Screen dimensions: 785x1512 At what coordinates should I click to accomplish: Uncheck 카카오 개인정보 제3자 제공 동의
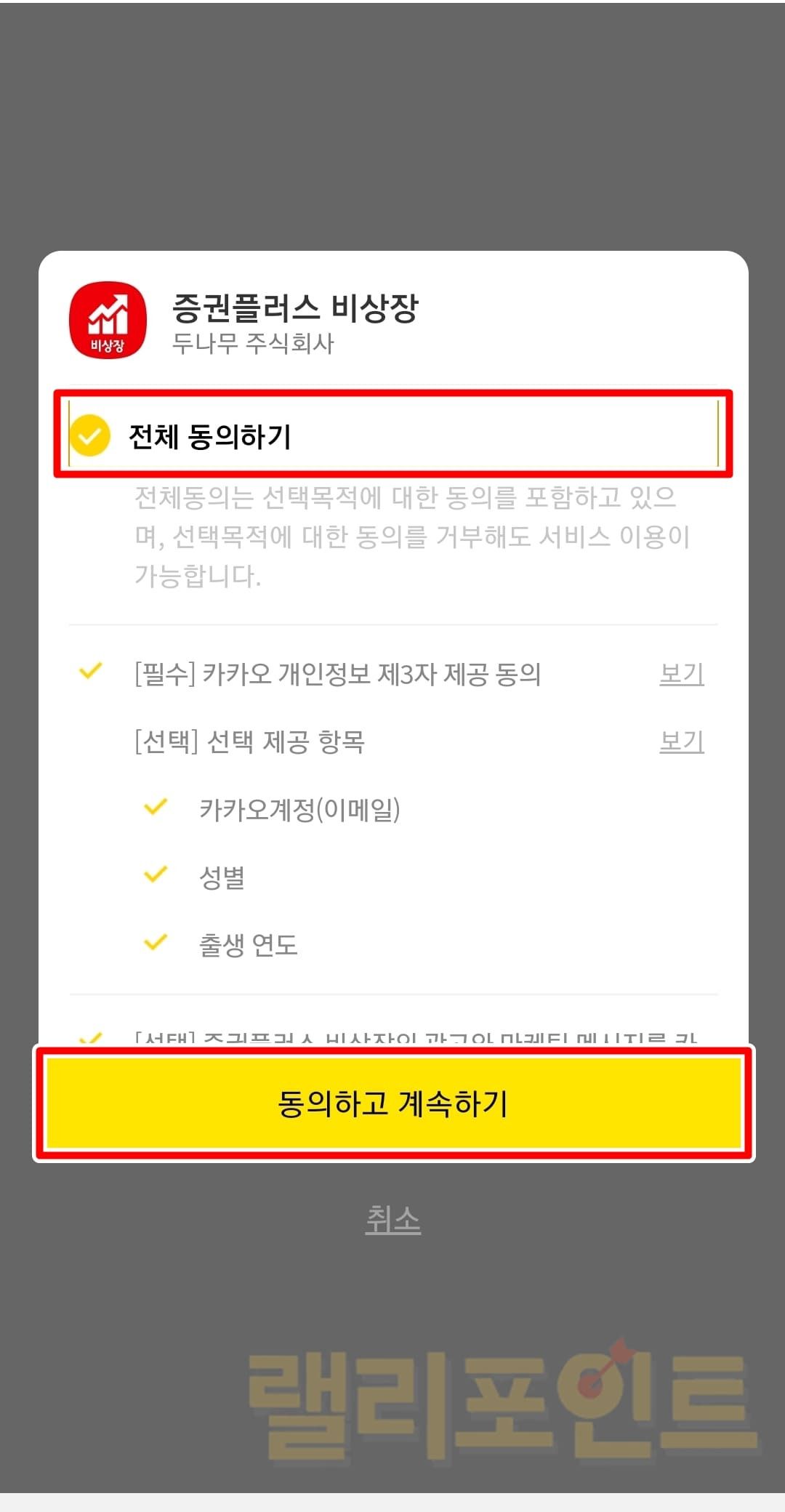(90, 672)
